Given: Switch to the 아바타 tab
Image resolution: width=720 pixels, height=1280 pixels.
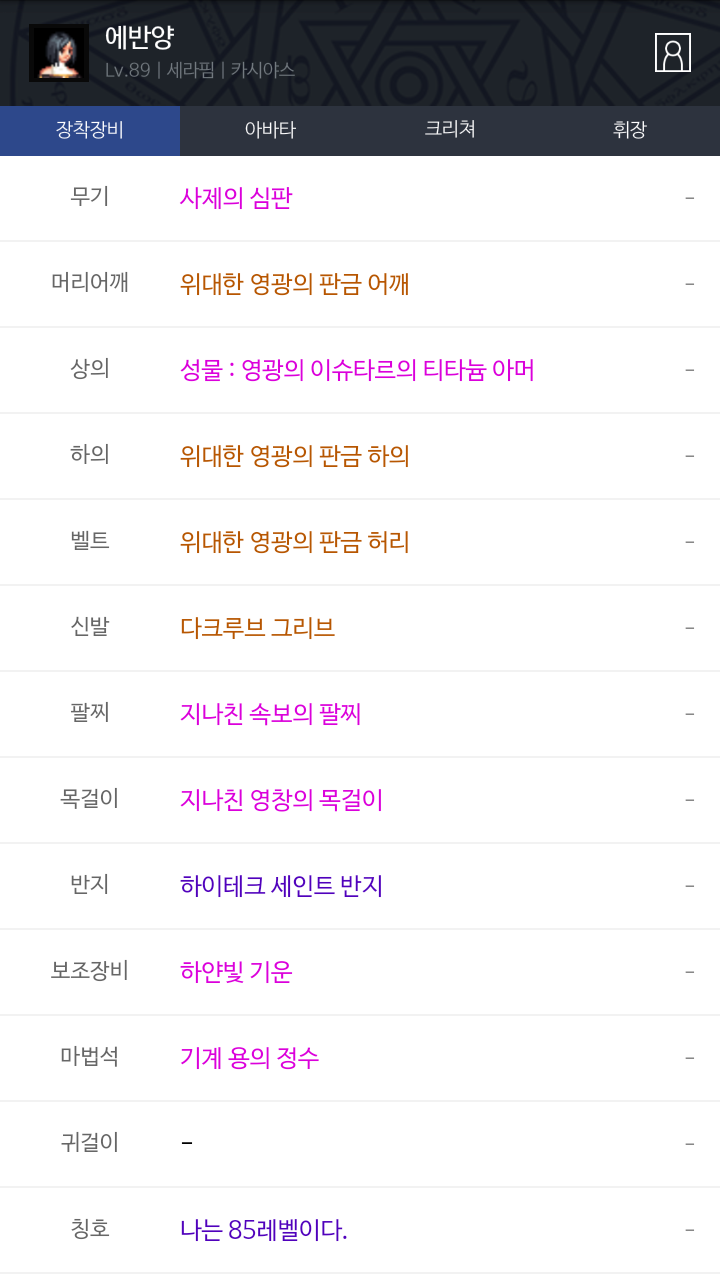Looking at the screenshot, I should click(270, 130).
